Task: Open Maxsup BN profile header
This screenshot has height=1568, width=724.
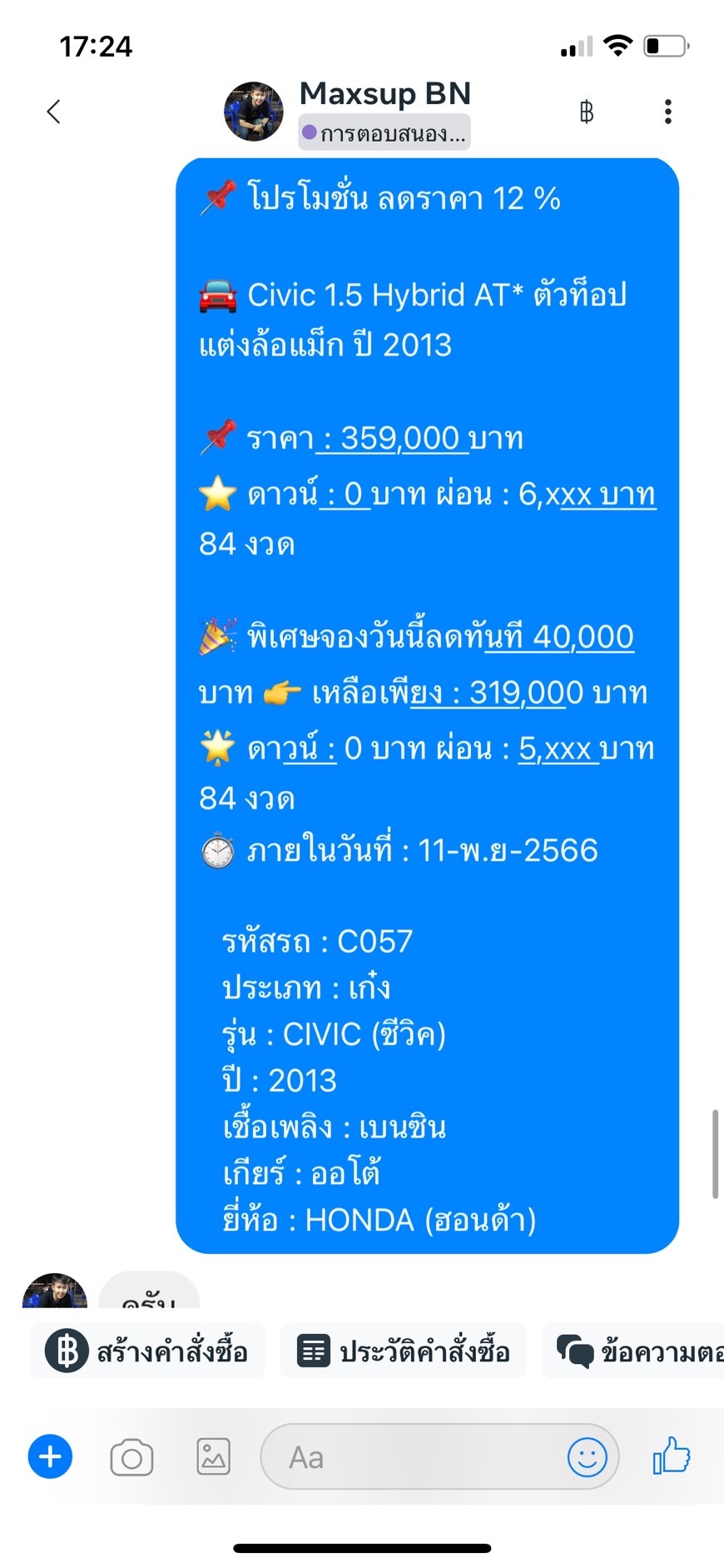Action: coord(384,94)
